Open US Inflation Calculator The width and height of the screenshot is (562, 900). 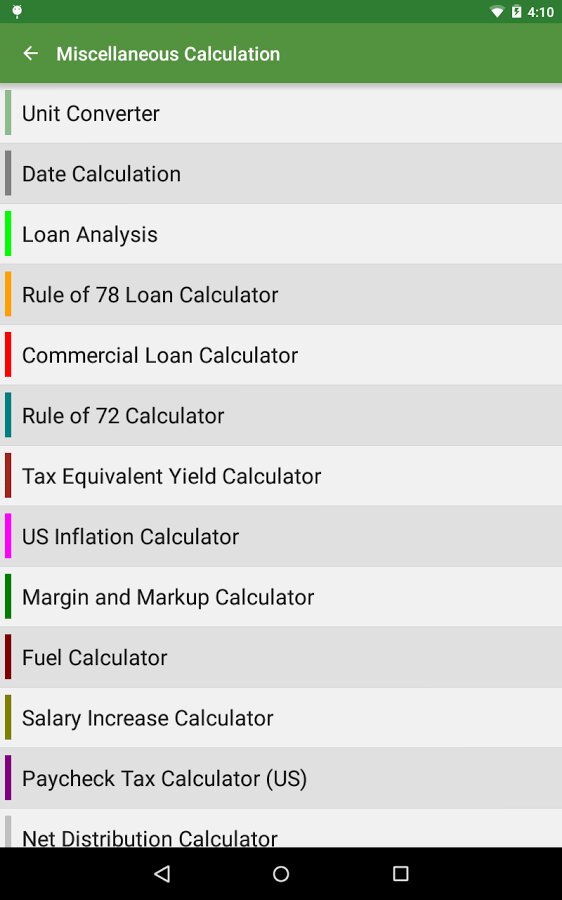coord(281,536)
